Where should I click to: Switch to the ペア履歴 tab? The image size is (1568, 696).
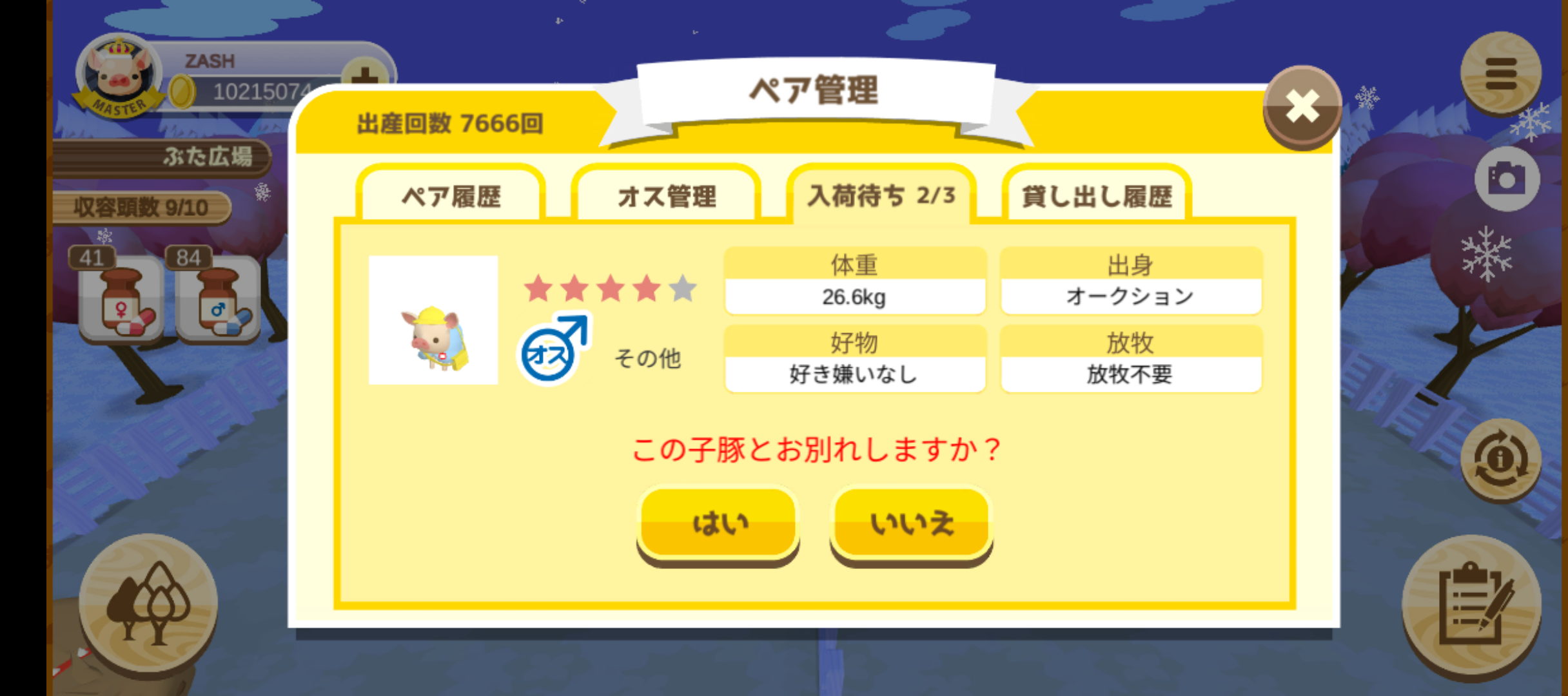coord(451,196)
